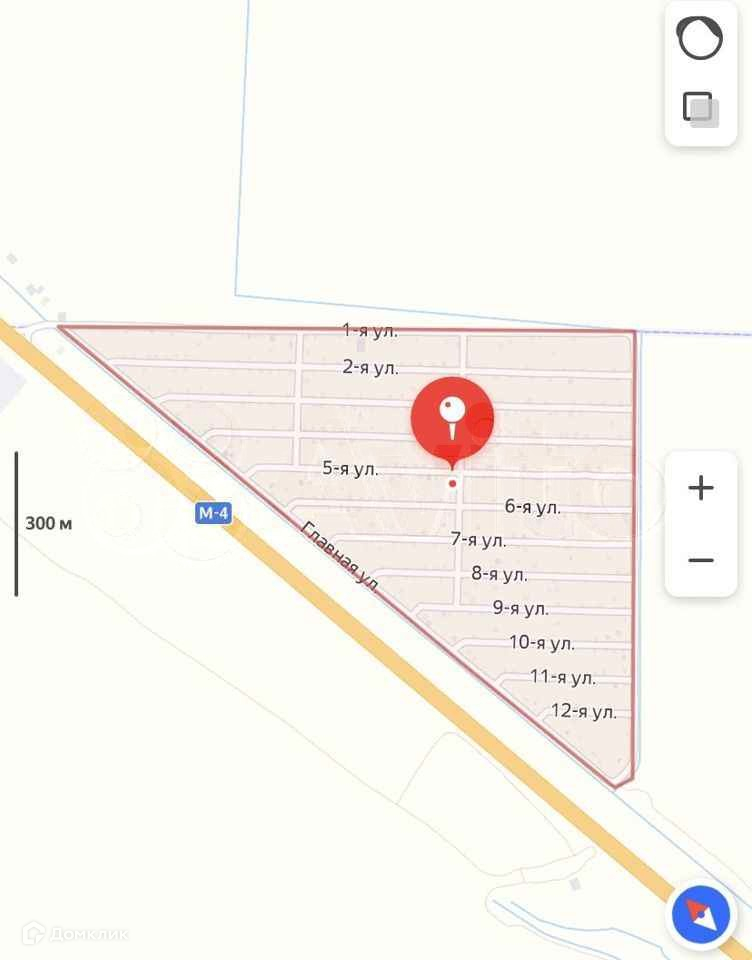Viewport: 752px width, 960px height.
Task: Zoom in with the plus button
Action: pyautogui.click(x=701, y=488)
